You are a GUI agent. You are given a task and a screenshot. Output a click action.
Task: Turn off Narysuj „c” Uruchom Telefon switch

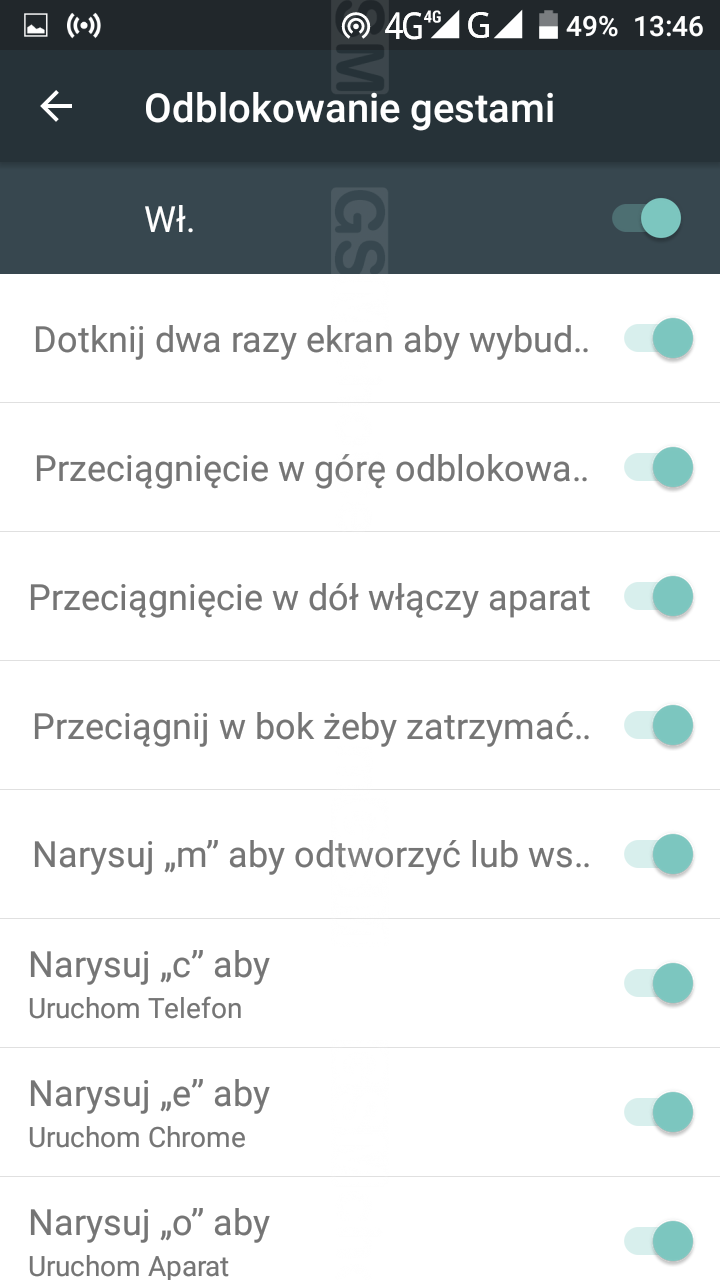tap(659, 983)
